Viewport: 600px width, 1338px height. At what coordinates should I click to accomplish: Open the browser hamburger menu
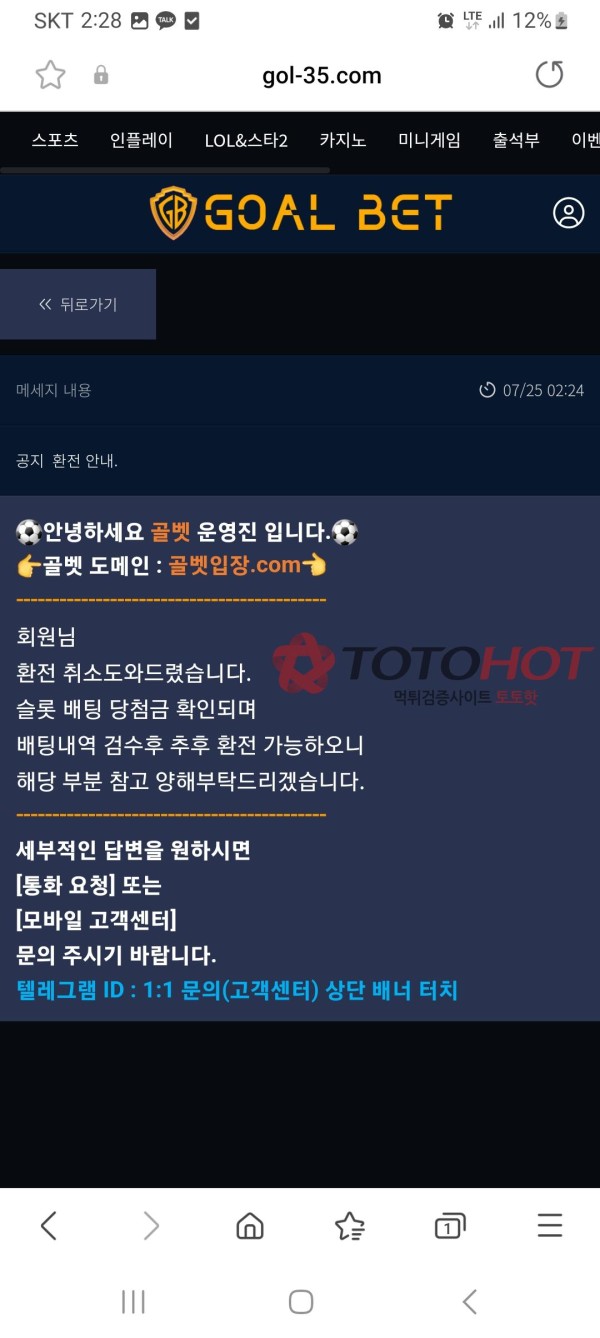coord(549,1225)
